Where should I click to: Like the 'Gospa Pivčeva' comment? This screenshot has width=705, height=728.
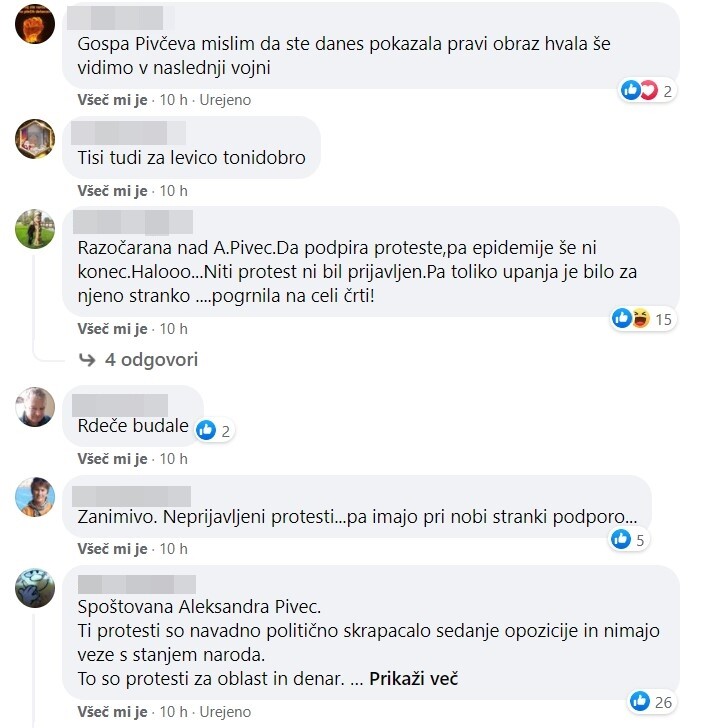[112, 100]
